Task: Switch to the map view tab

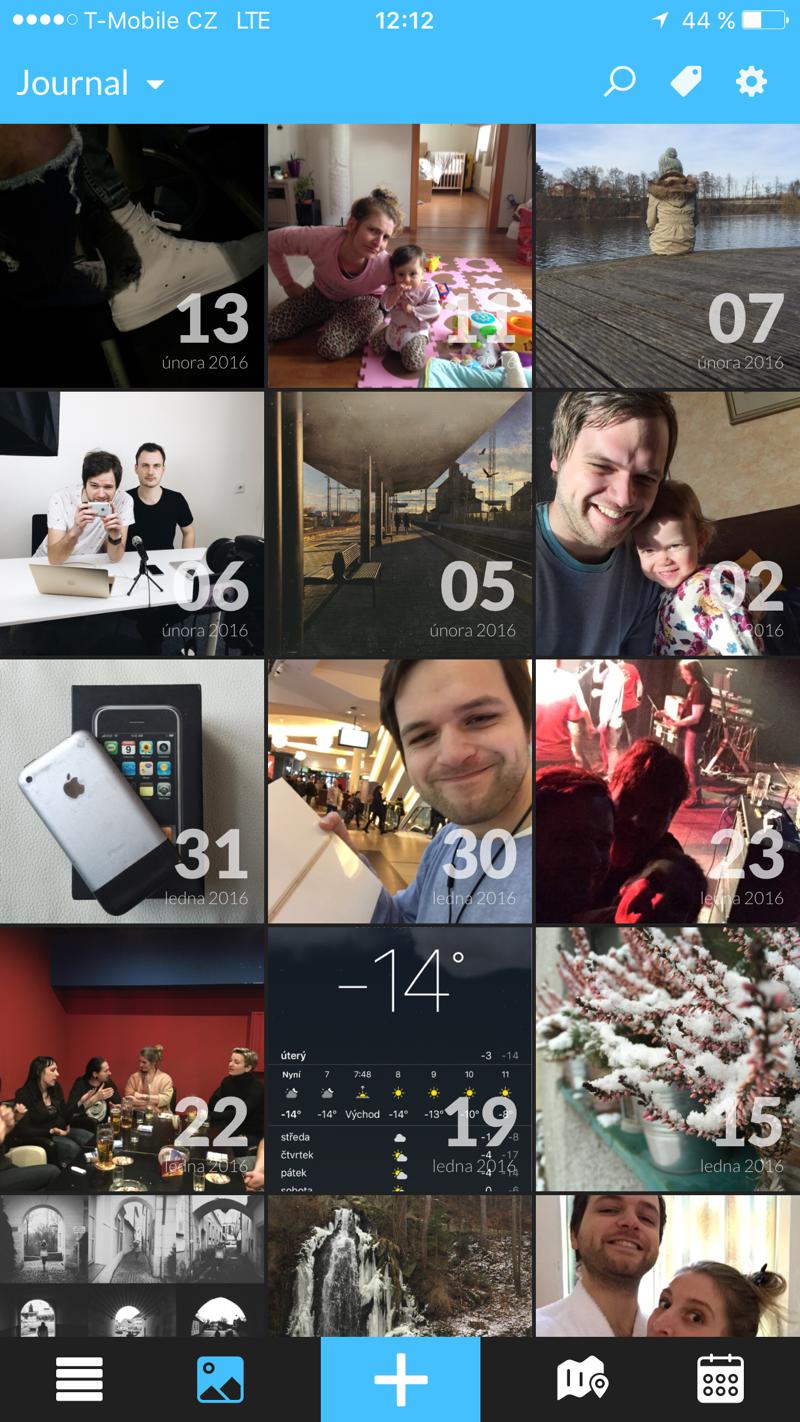Action: click(581, 1380)
